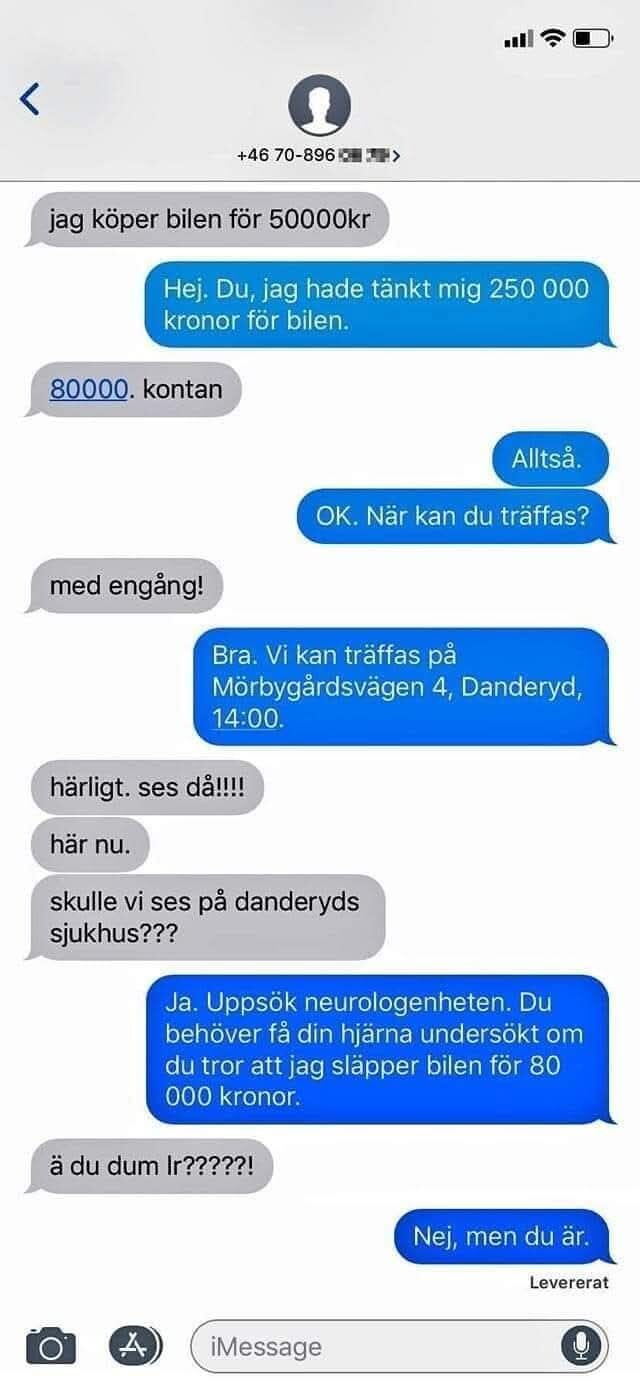Tap the underlined 80000 link
640x1385 pixels.
coord(90,389)
